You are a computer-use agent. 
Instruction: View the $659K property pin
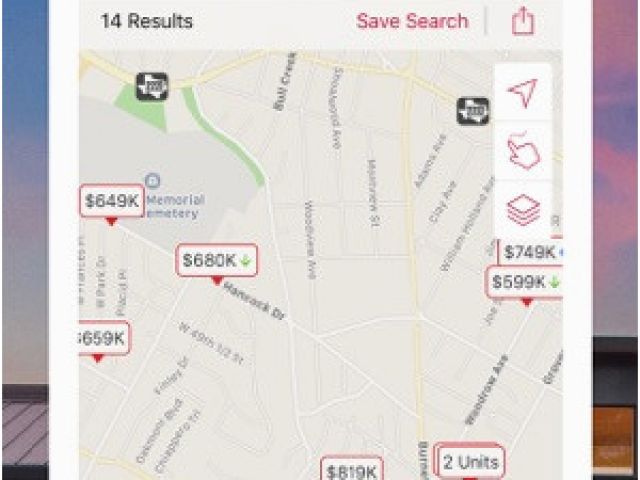tap(102, 339)
